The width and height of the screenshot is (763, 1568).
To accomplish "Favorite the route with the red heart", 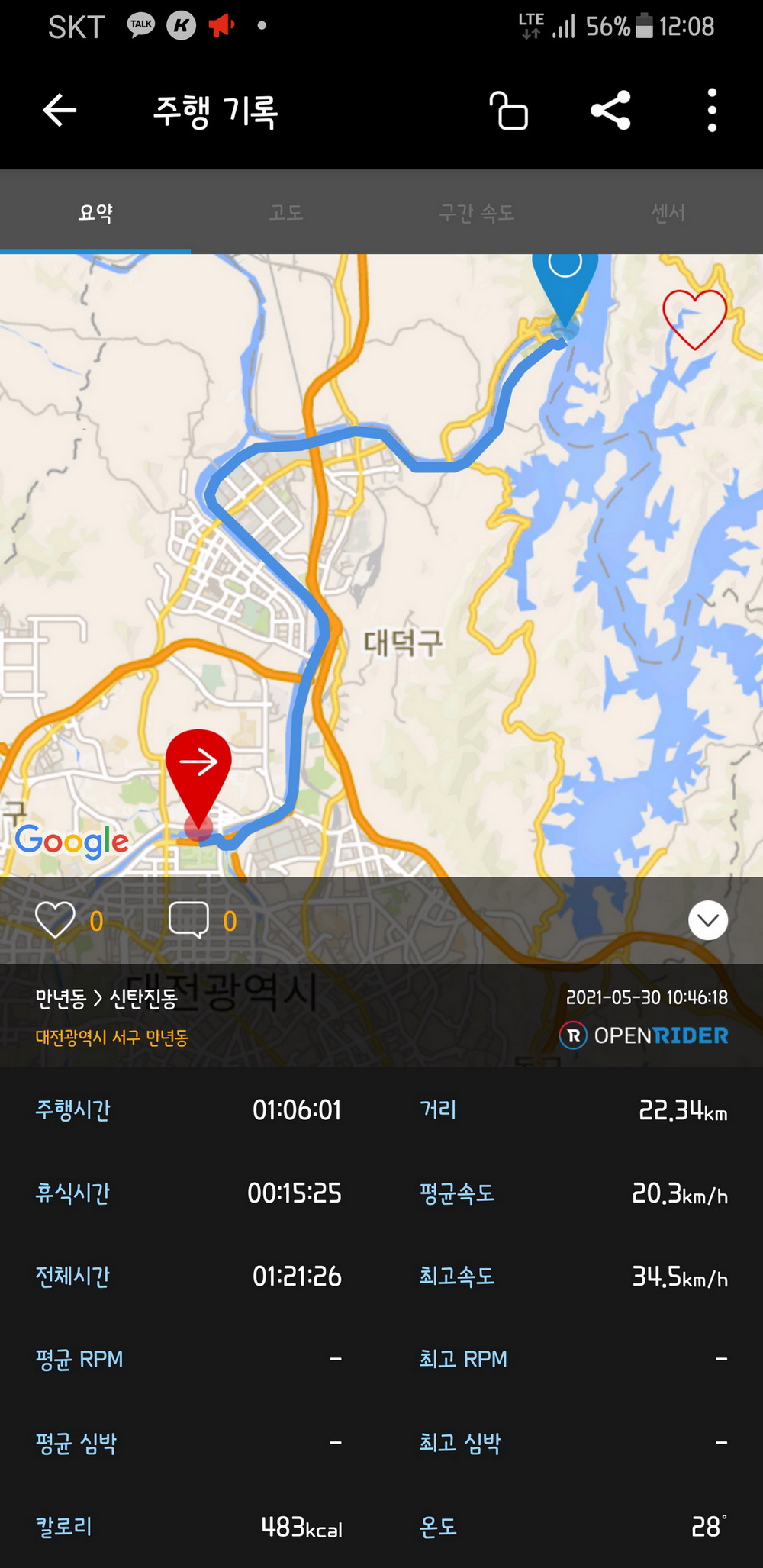I will 694,318.
